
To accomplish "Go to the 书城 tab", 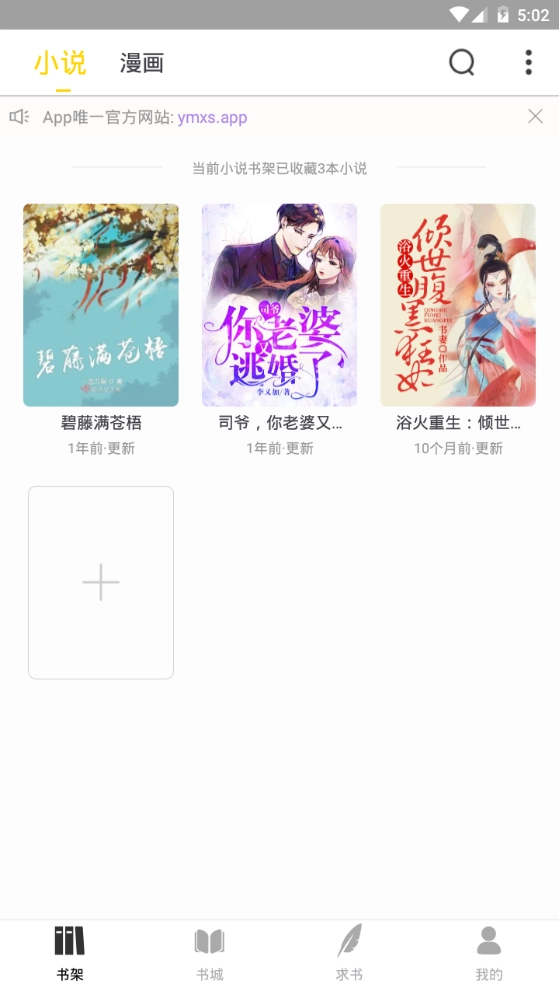I will pyautogui.click(x=209, y=954).
